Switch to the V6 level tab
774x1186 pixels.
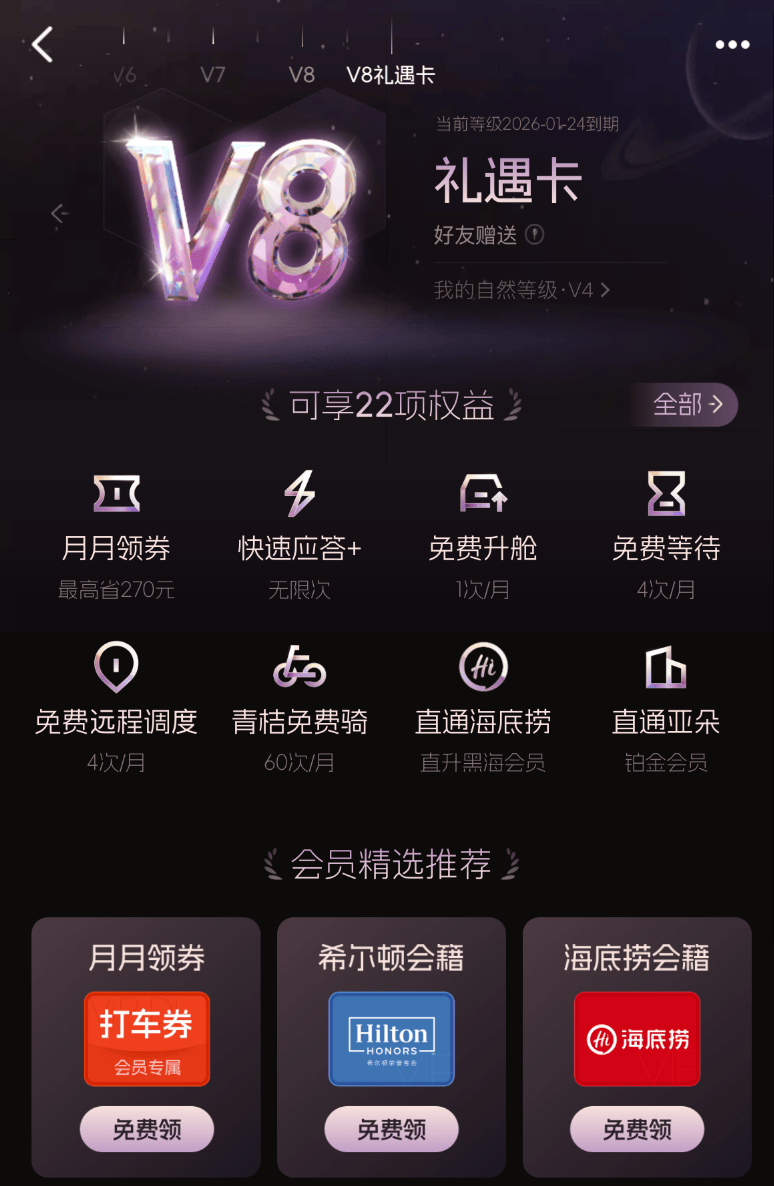point(124,75)
